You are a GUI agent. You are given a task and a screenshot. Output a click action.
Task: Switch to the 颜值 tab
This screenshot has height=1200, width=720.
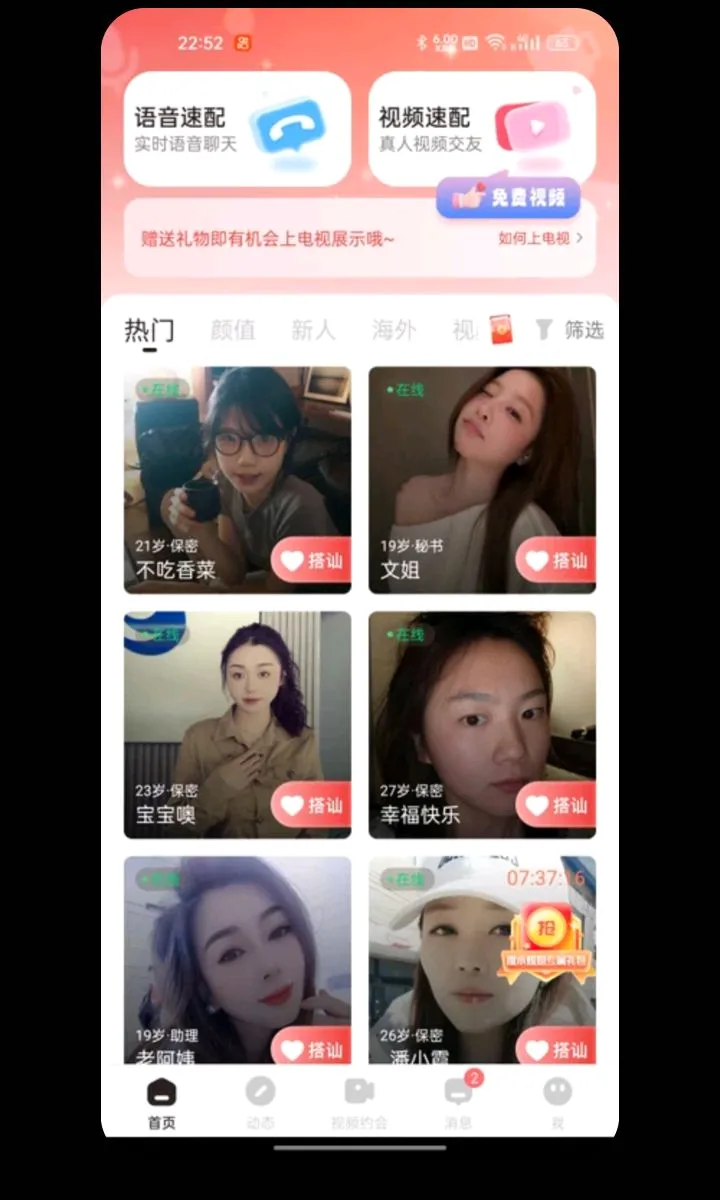(233, 329)
